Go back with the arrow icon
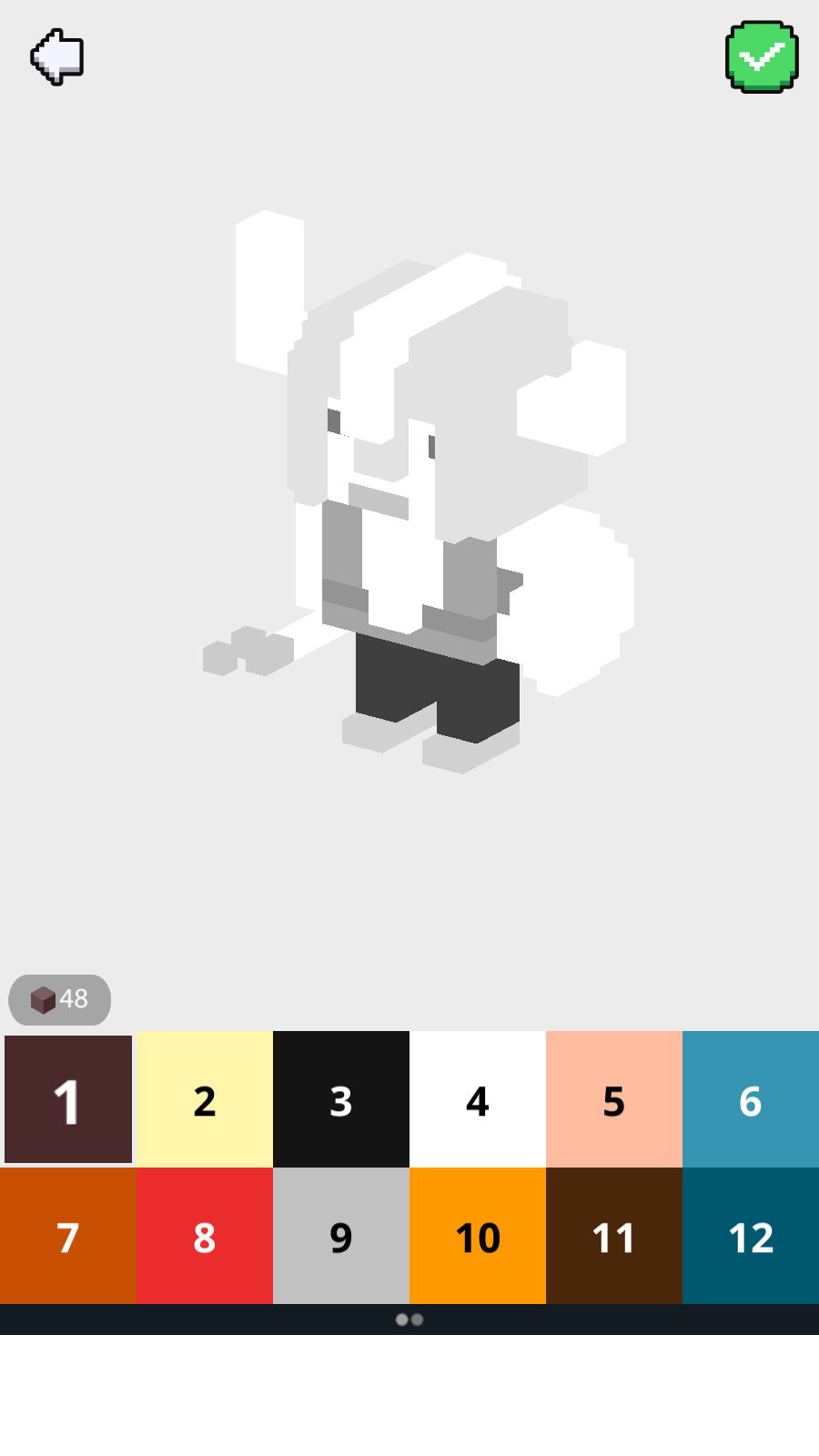Image resolution: width=819 pixels, height=1456 pixels. pos(57,56)
